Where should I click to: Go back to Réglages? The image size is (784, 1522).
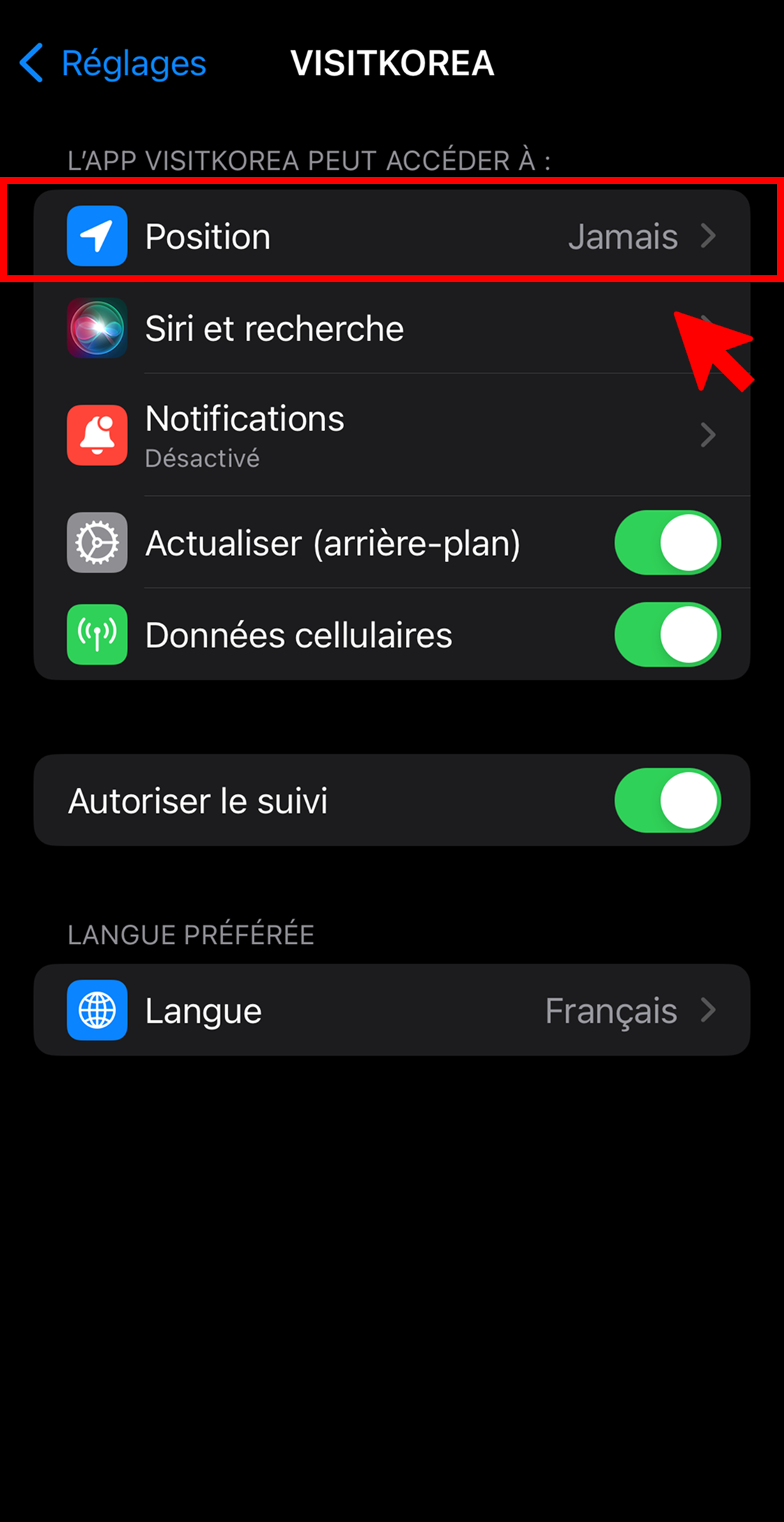click(113, 63)
